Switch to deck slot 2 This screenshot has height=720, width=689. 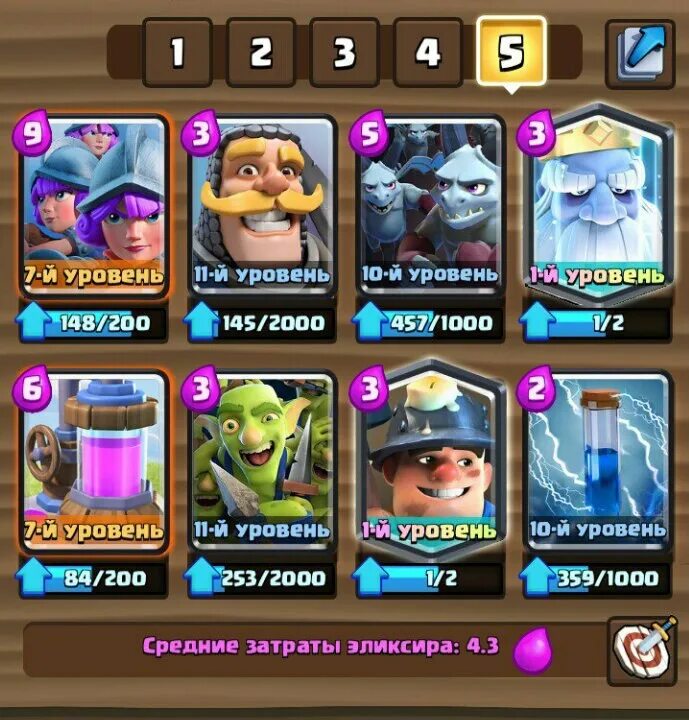click(x=260, y=51)
